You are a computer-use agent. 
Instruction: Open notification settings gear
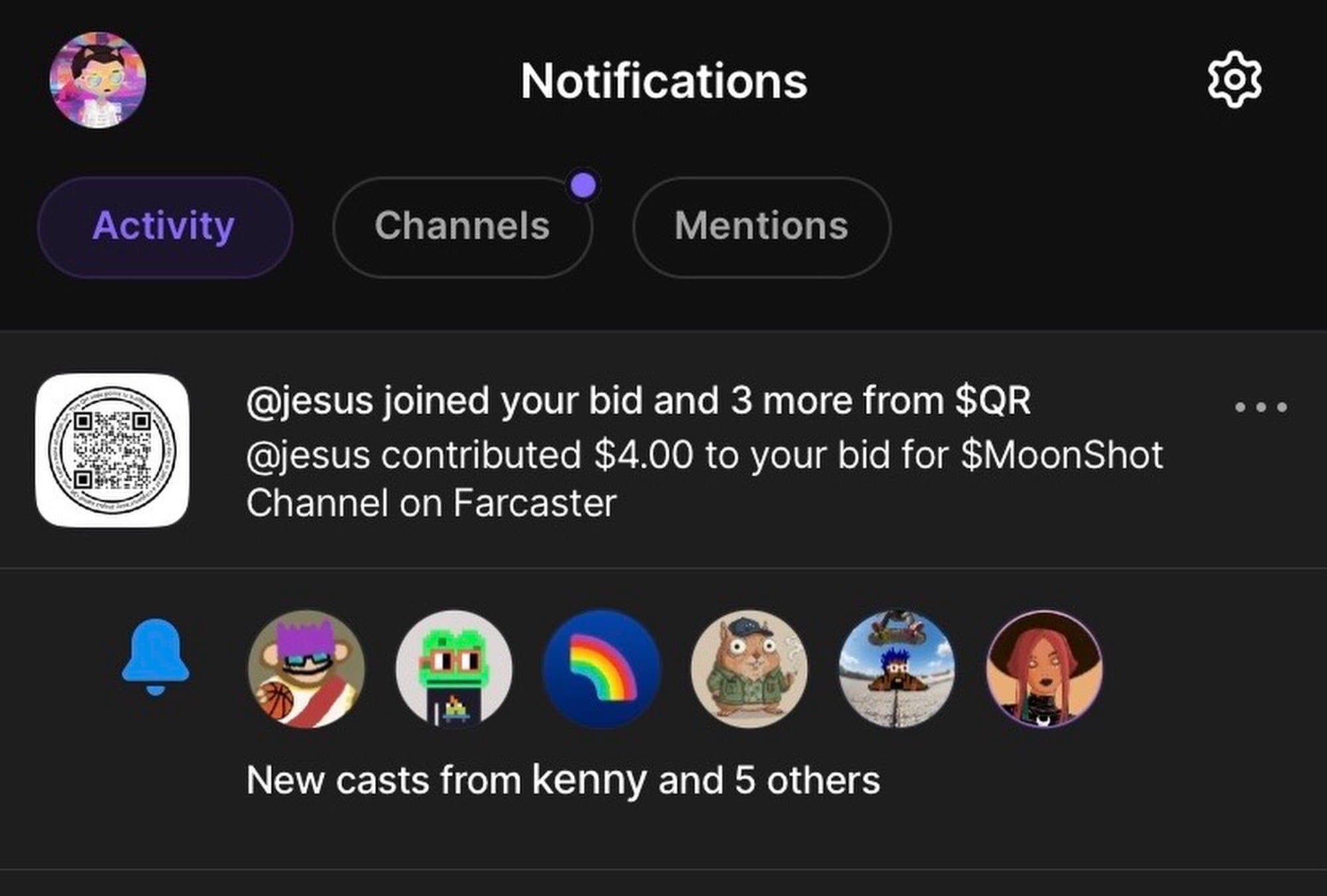pos(1233,80)
